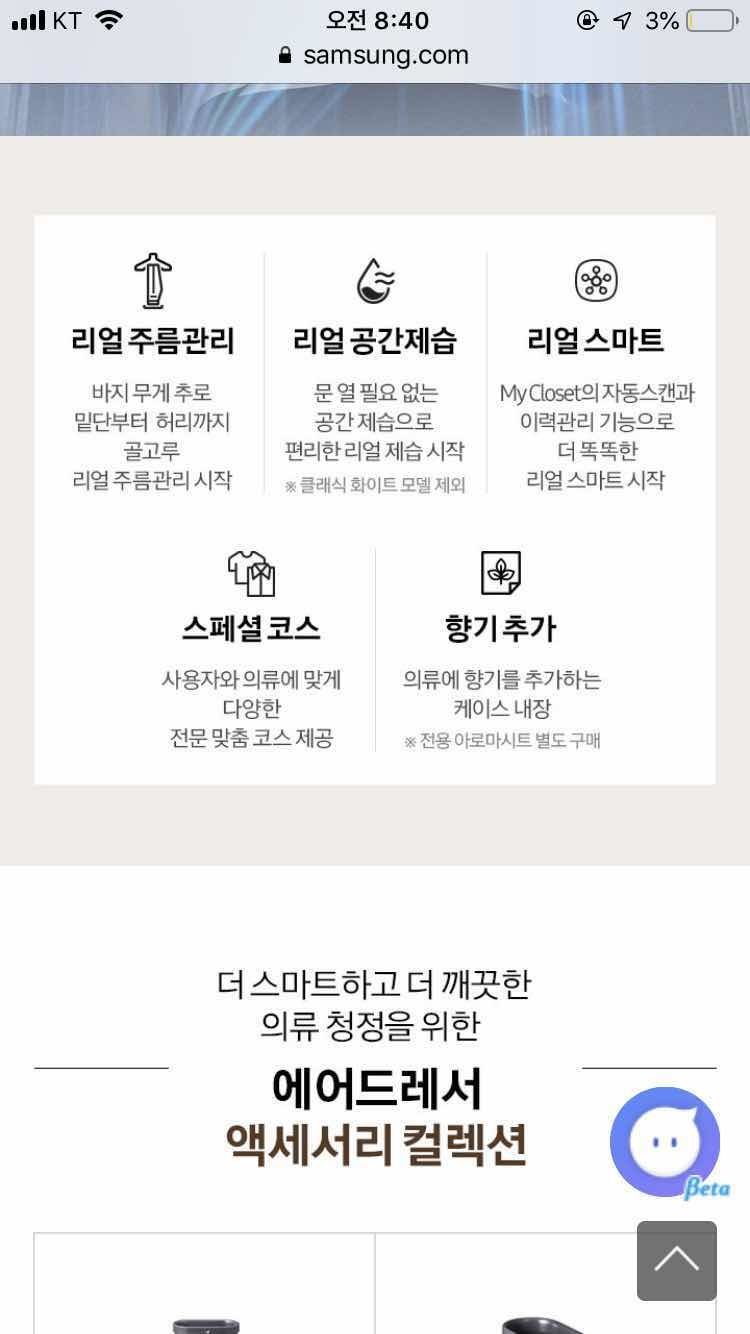The image size is (750, 1334).
Task: Open the Beta chatbot assistant
Action: coord(664,1141)
